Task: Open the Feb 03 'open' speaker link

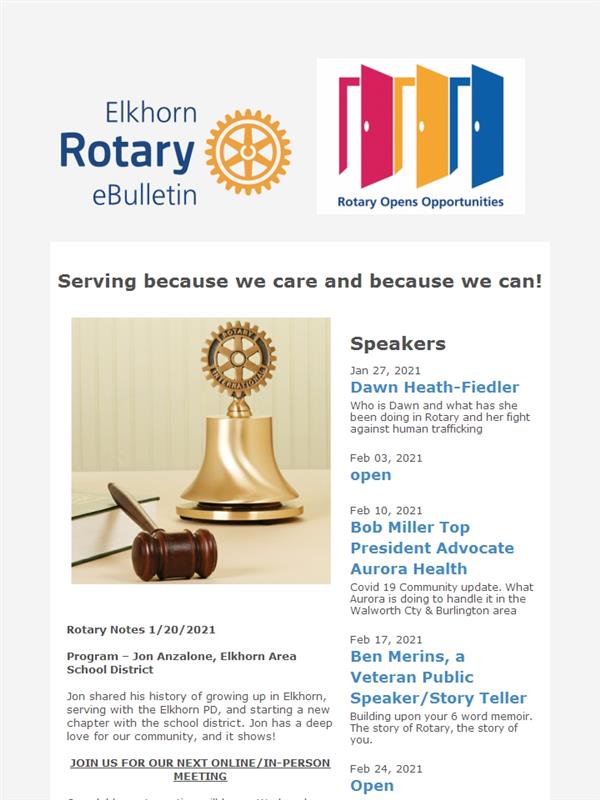Action: (370, 475)
